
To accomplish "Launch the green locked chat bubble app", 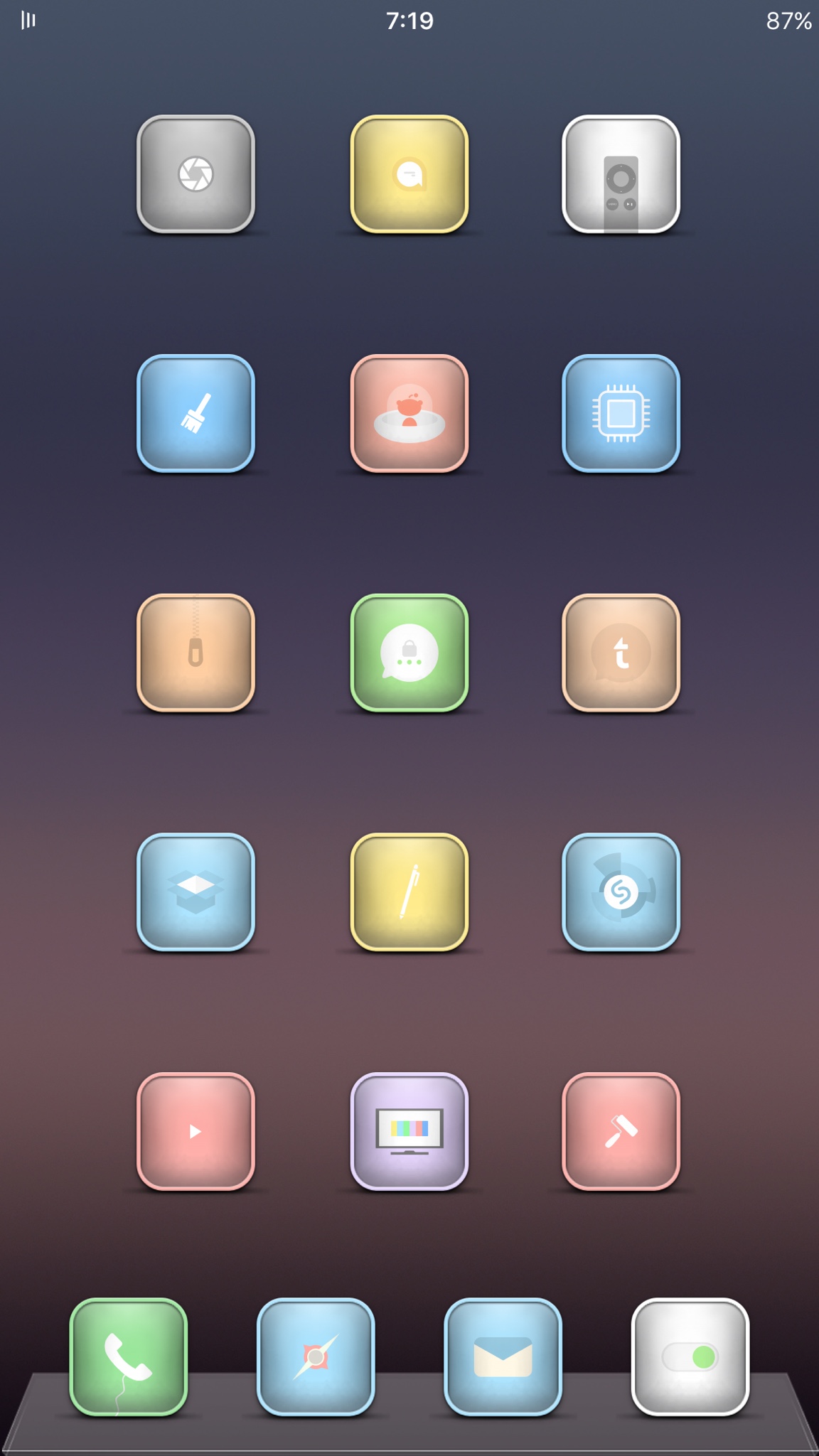I will (x=409, y=653).
